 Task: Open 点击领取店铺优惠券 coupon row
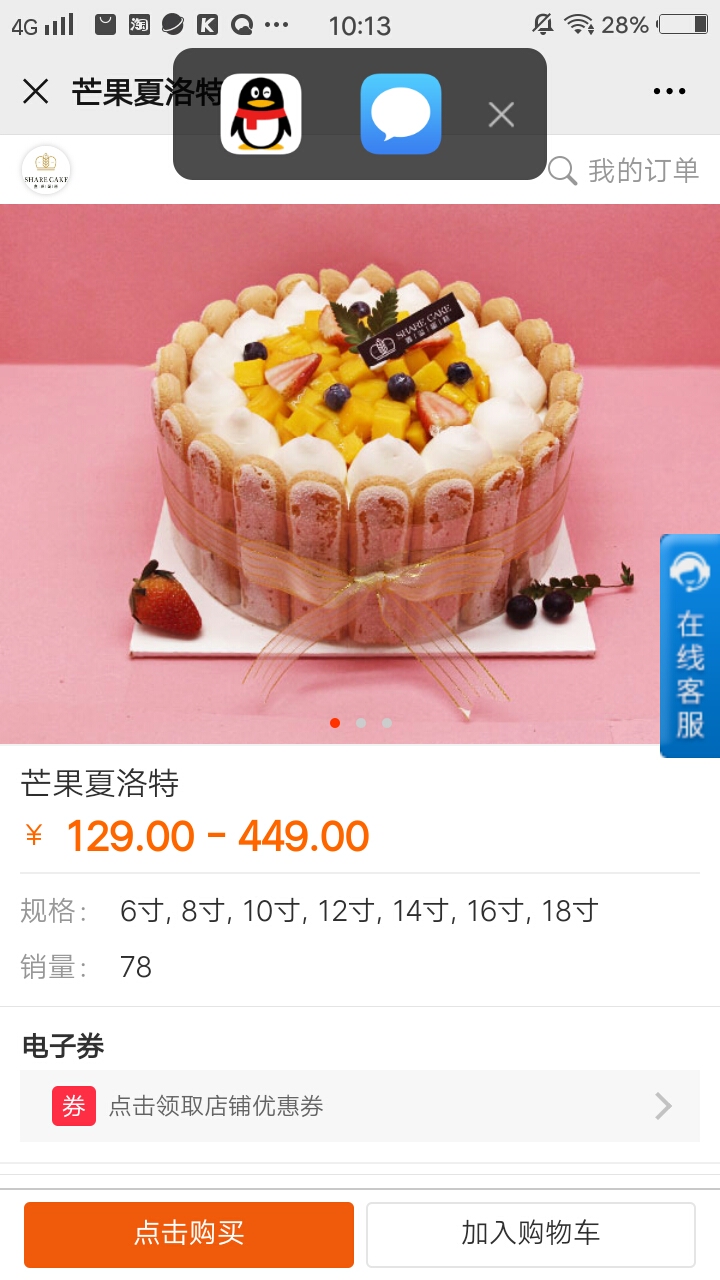360,1106
